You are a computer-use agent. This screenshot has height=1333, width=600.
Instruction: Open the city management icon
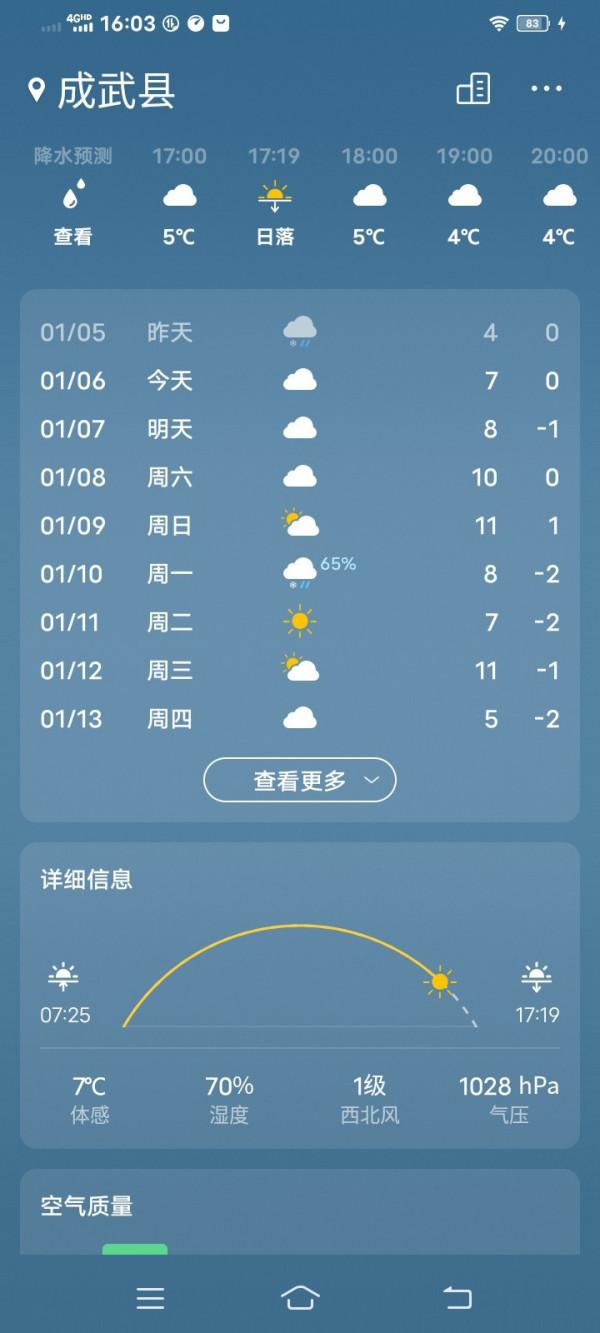point(473,89)
